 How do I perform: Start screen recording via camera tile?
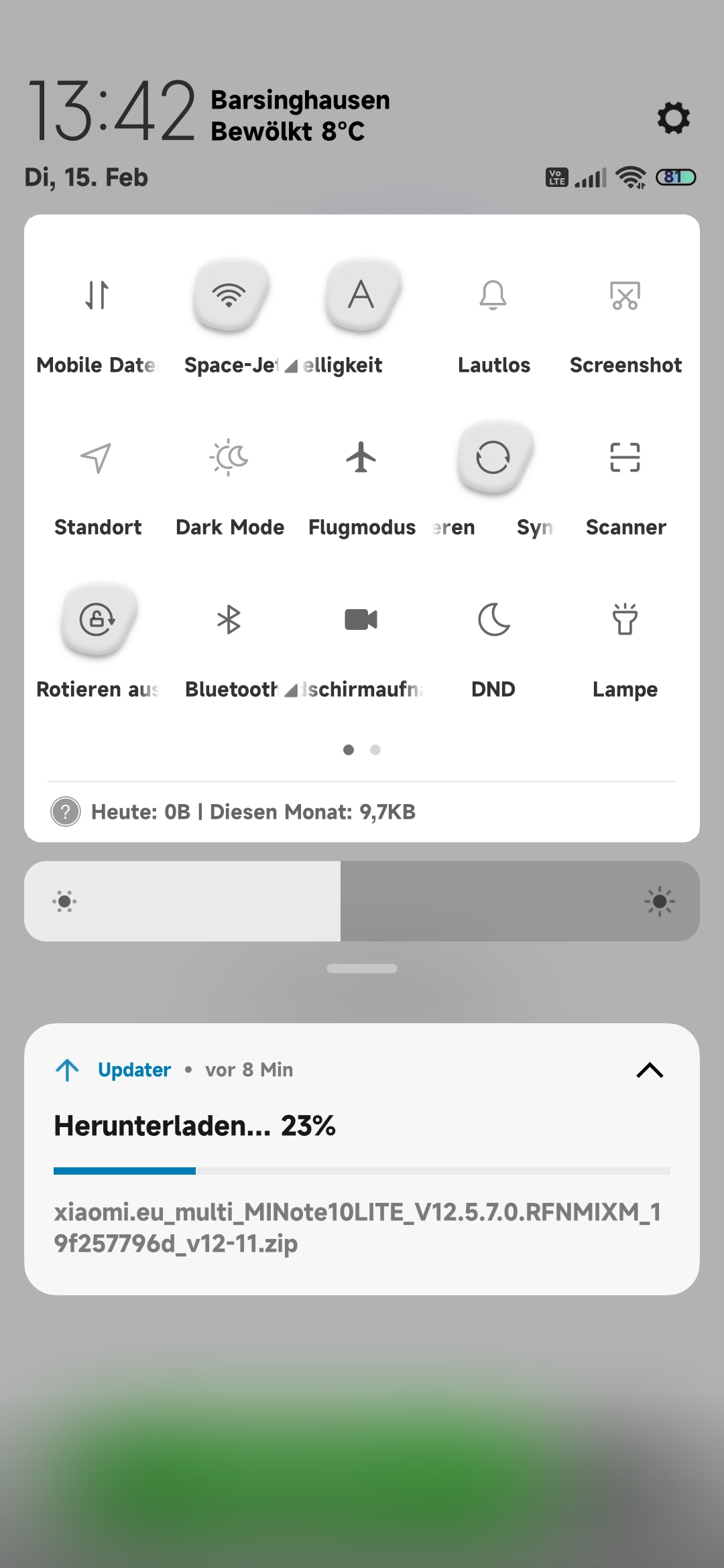(x=361, y=620)
